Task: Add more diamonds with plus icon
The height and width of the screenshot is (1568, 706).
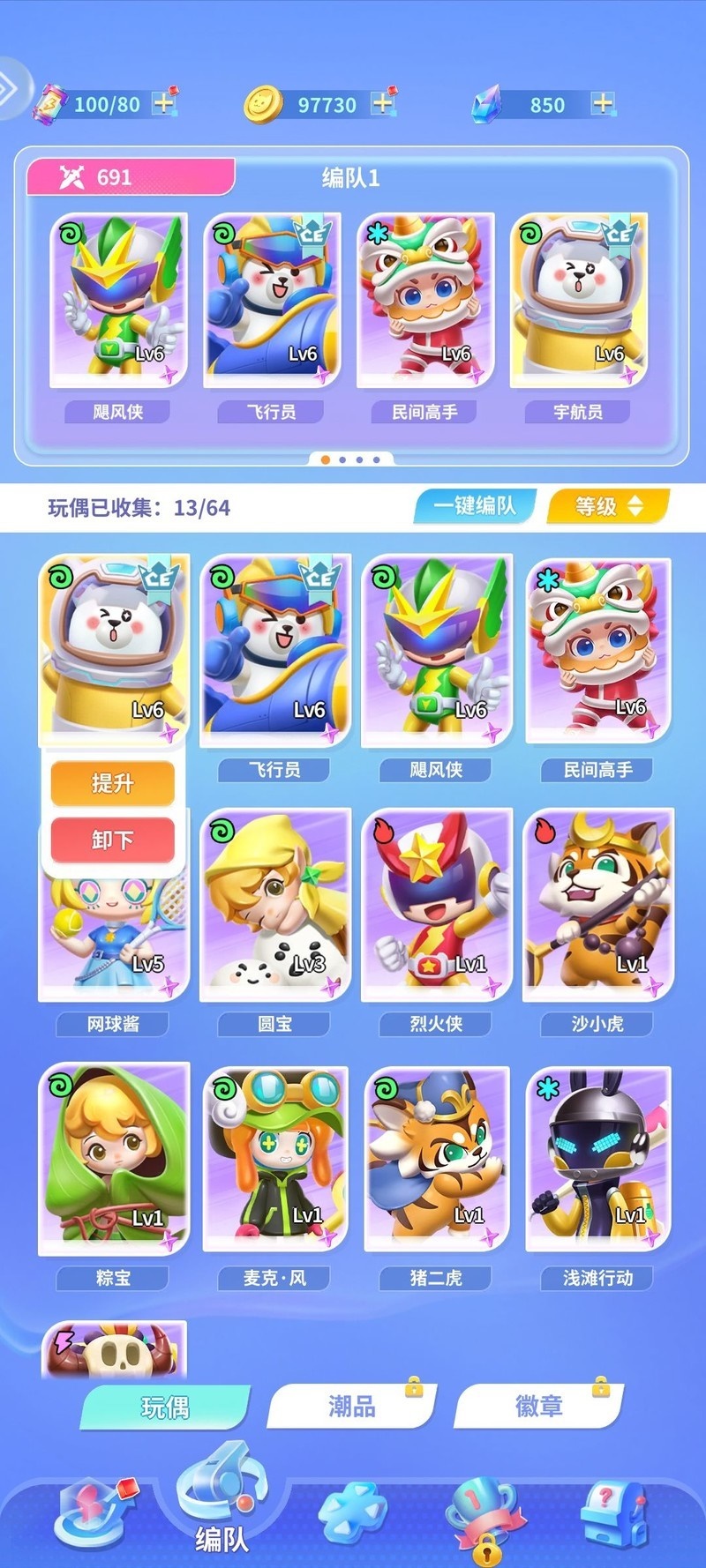Action: (603, 103)
